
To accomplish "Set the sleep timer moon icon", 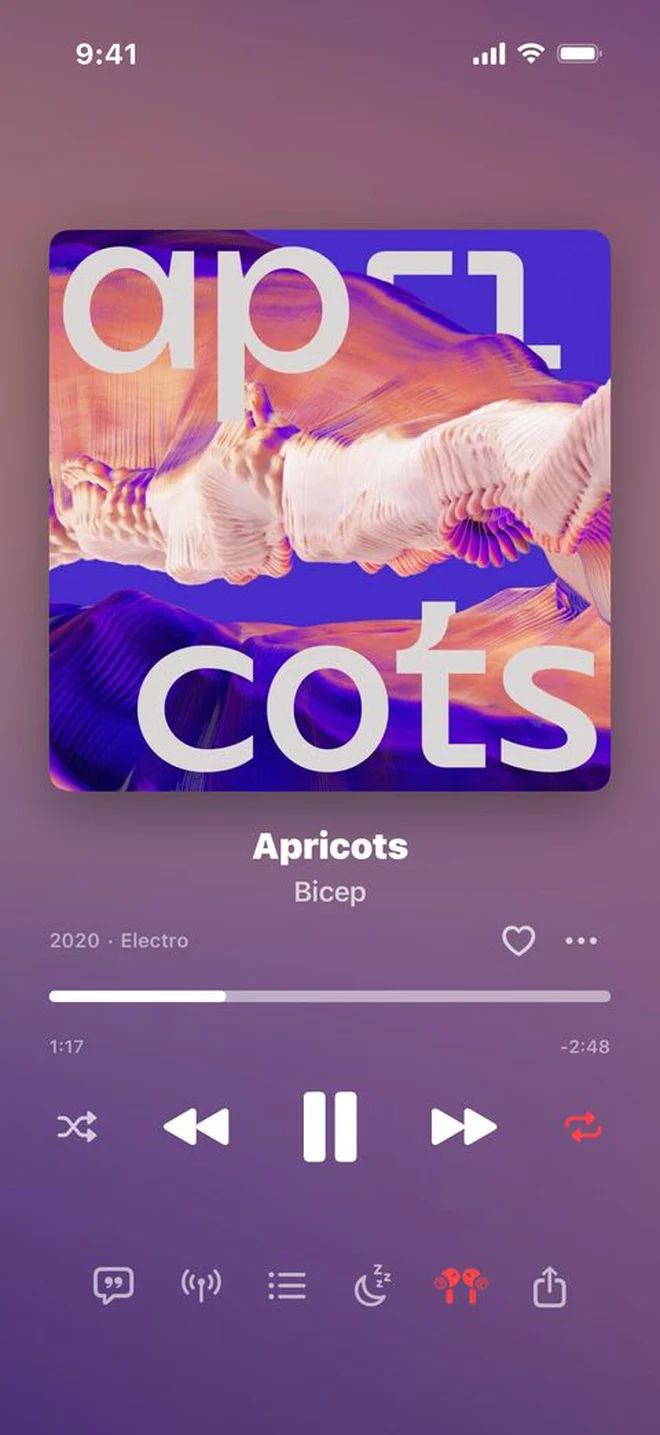I will [374, 1285].
